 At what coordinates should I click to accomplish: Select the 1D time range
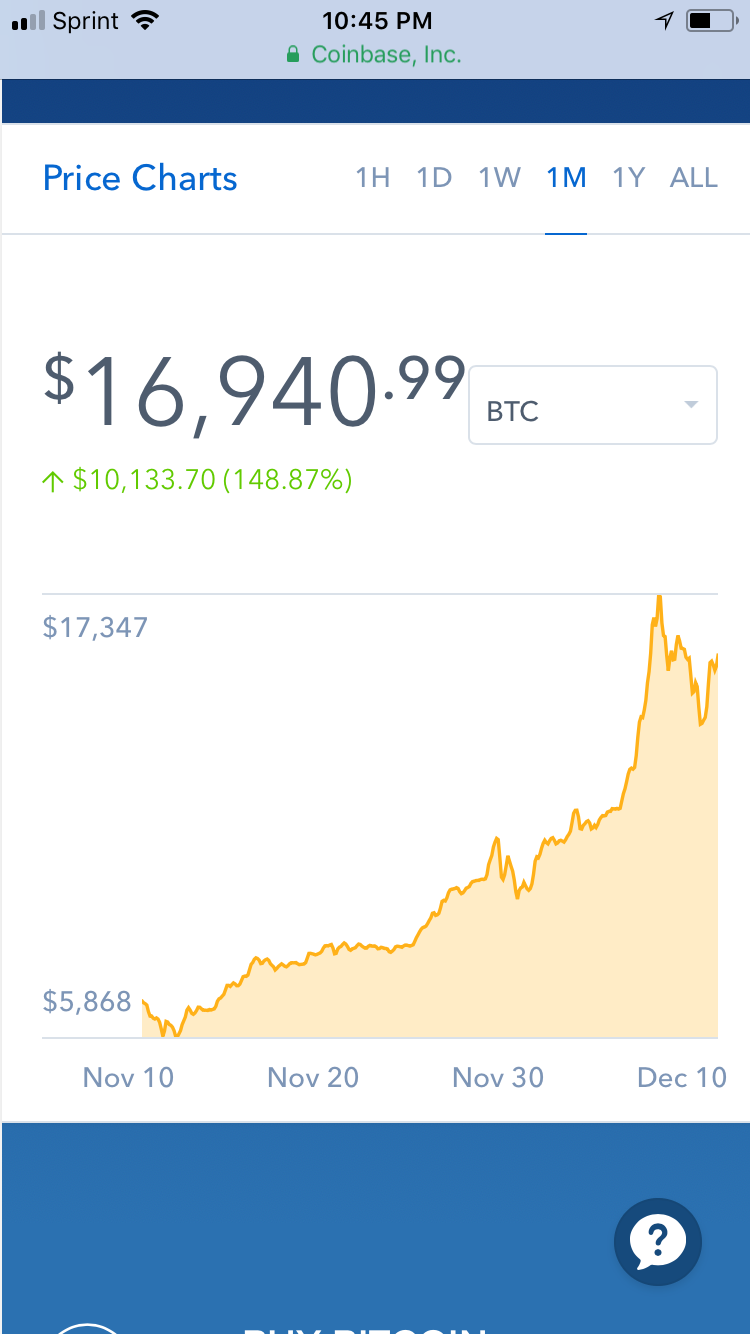(x=434, y=178)
